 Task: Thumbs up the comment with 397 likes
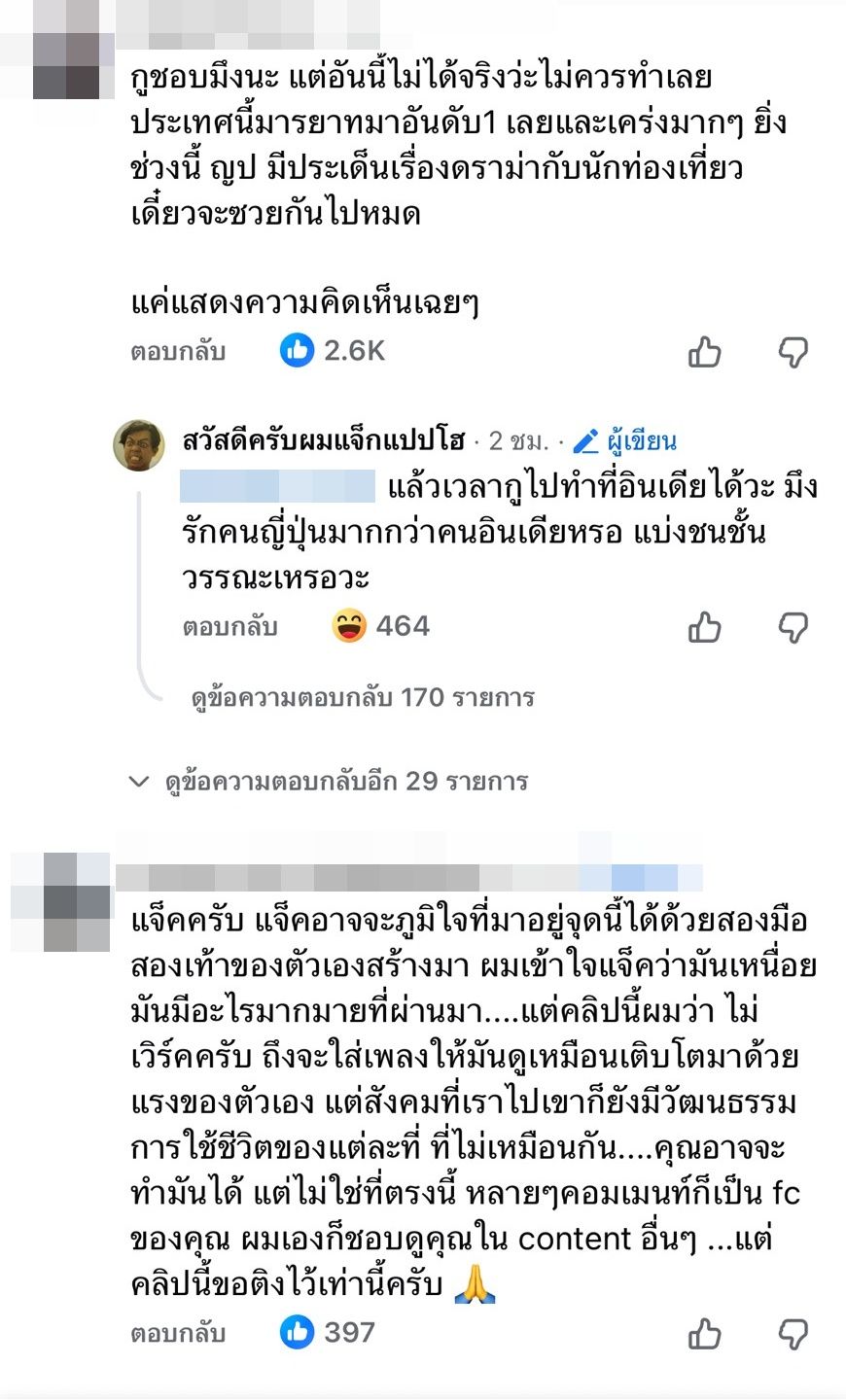click(x=705, y=1333)
